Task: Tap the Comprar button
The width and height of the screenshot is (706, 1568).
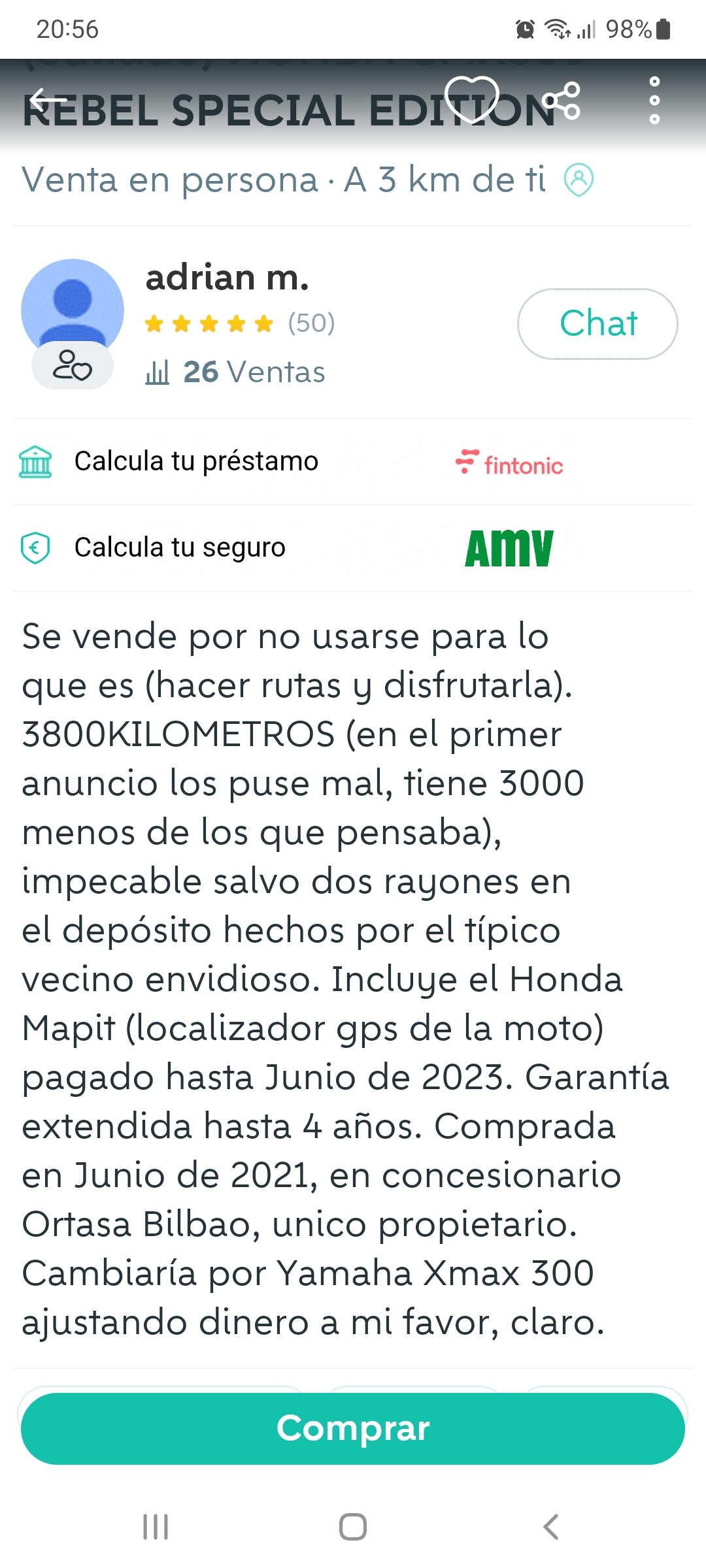Action: 353,1428
